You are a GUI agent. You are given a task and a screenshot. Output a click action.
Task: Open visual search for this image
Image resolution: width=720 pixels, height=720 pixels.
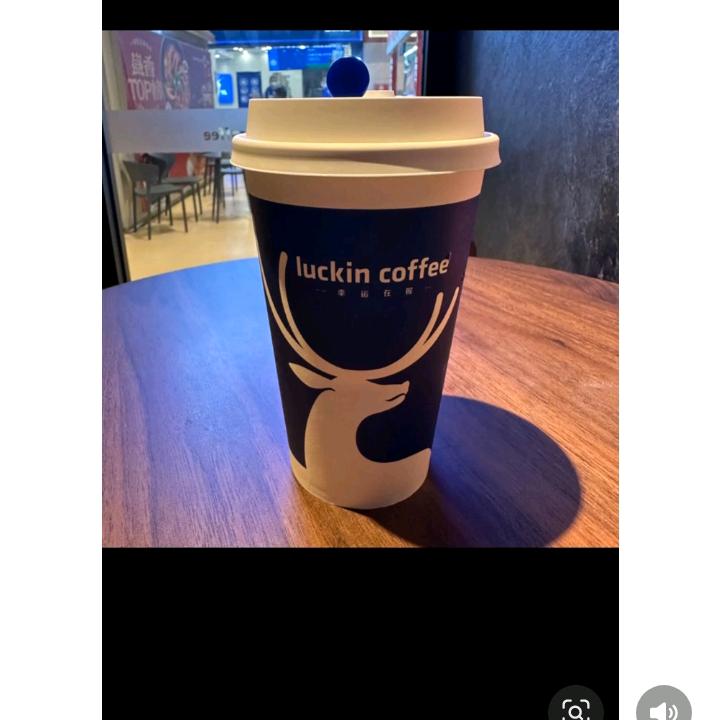[x=575, y=707]
